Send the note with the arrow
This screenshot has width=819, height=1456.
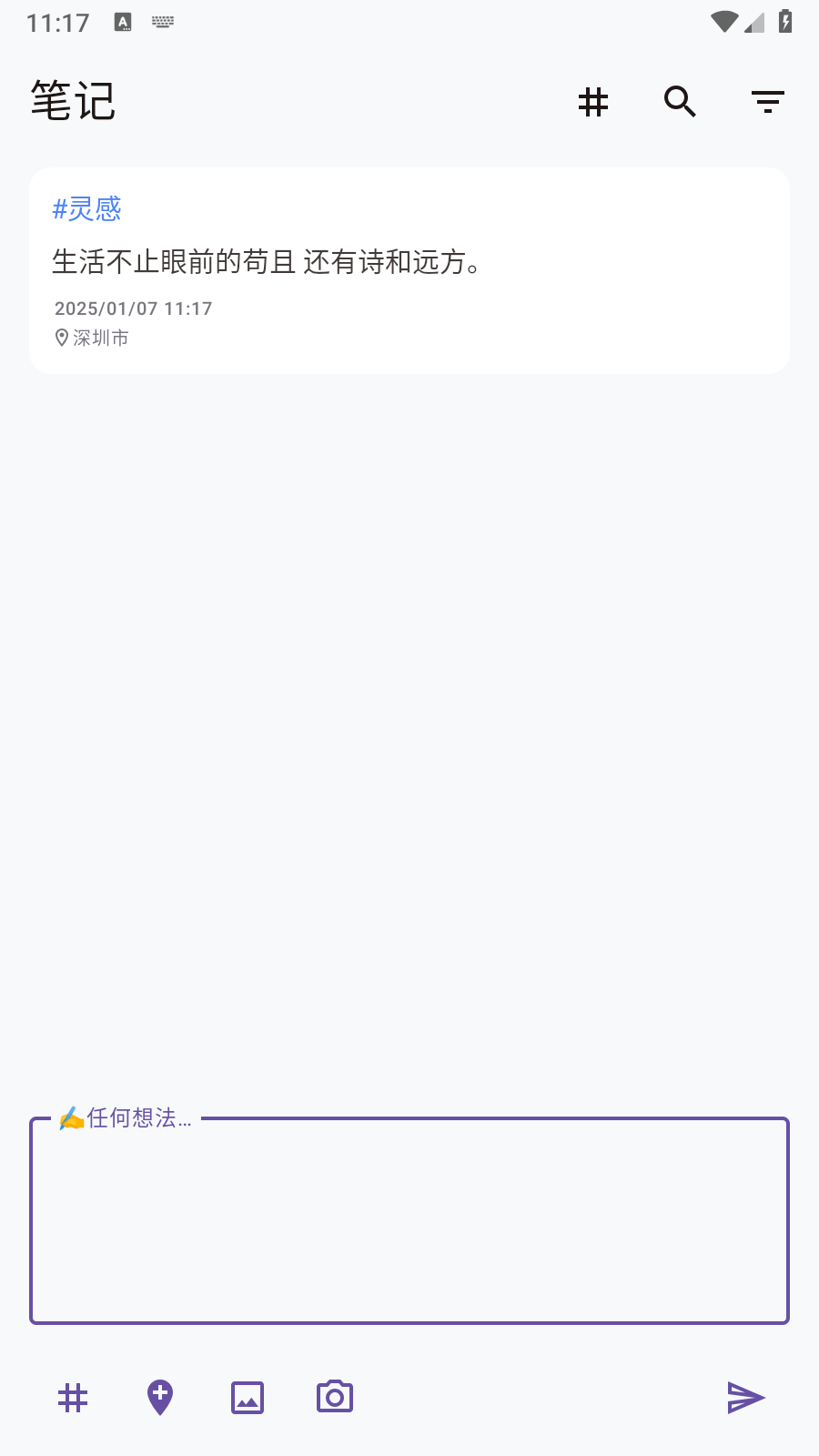745,1398
